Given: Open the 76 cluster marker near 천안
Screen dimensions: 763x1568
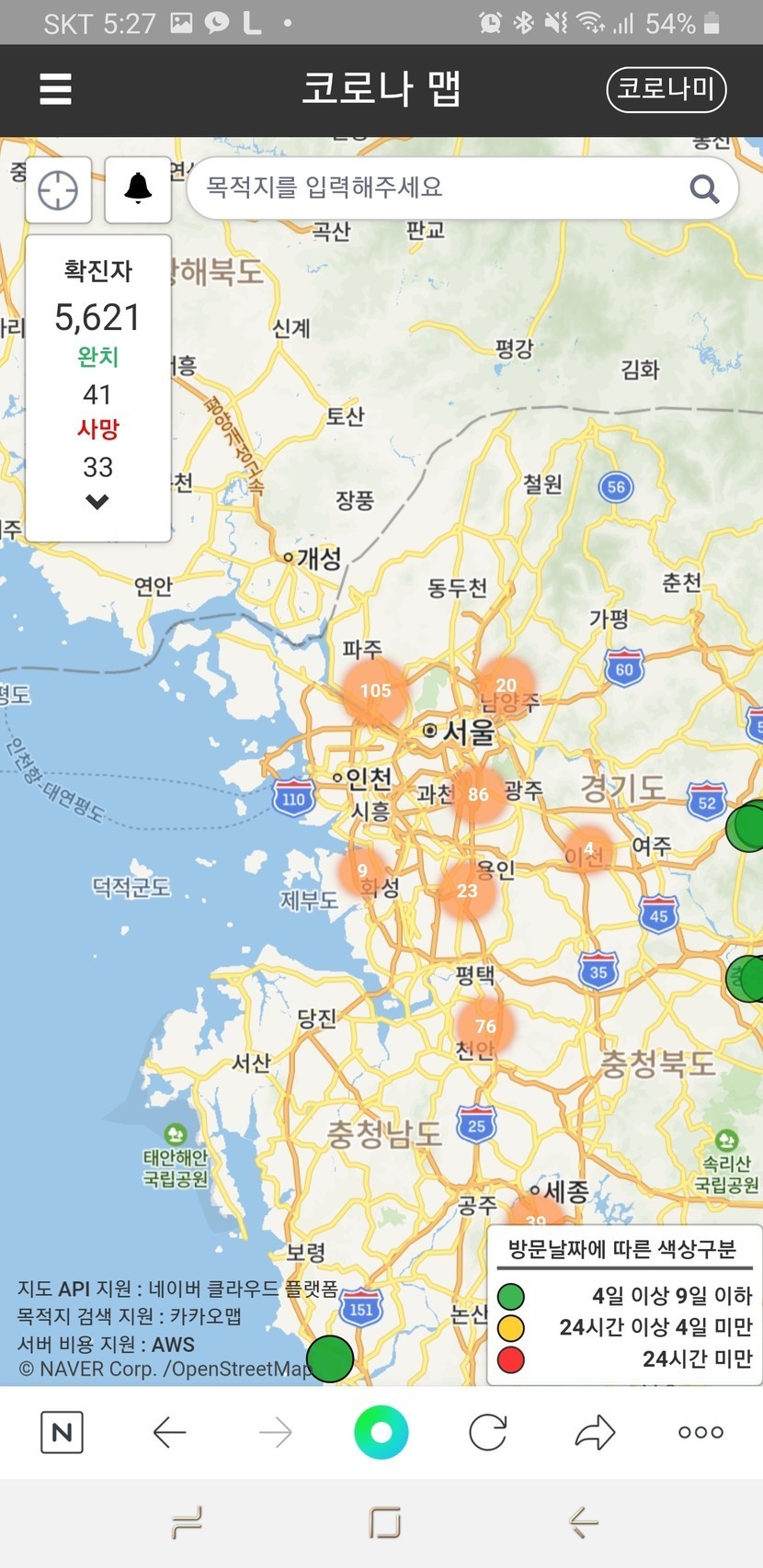Looking at the screenshot, I should pos(485,1026).
